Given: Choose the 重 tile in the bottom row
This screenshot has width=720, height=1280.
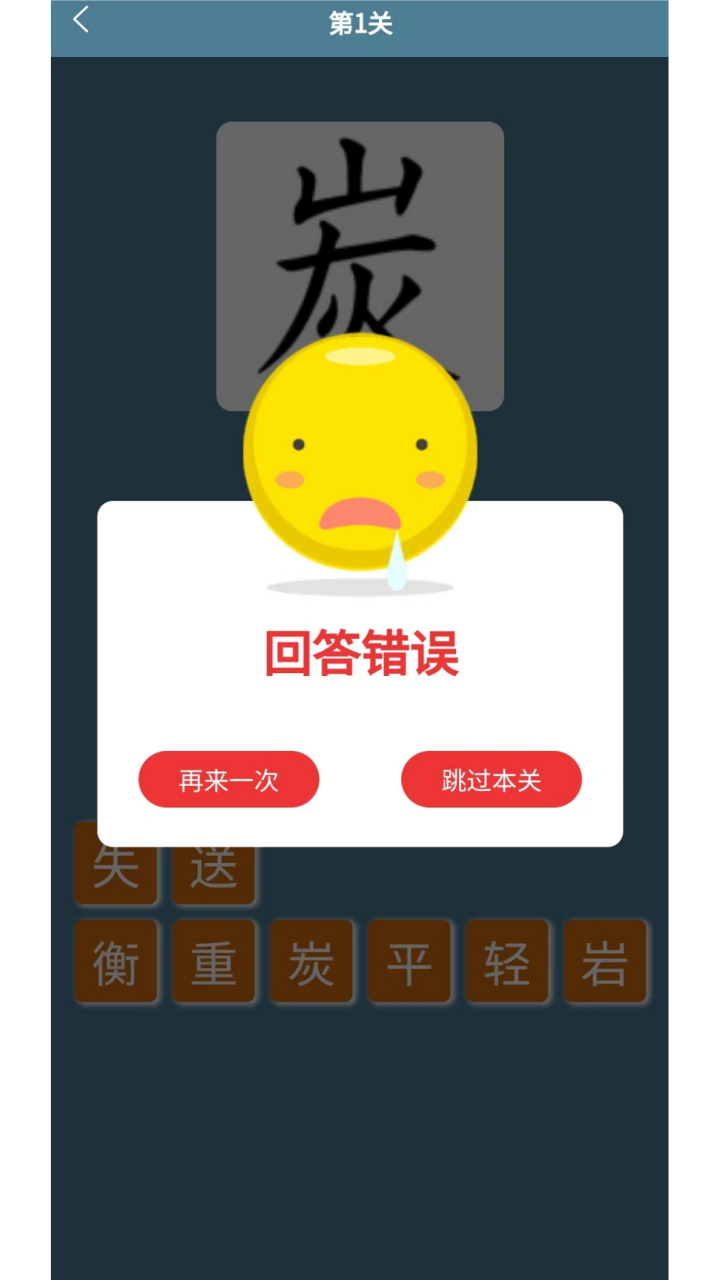Looking at the screenshot, I should tap(213, 961).
